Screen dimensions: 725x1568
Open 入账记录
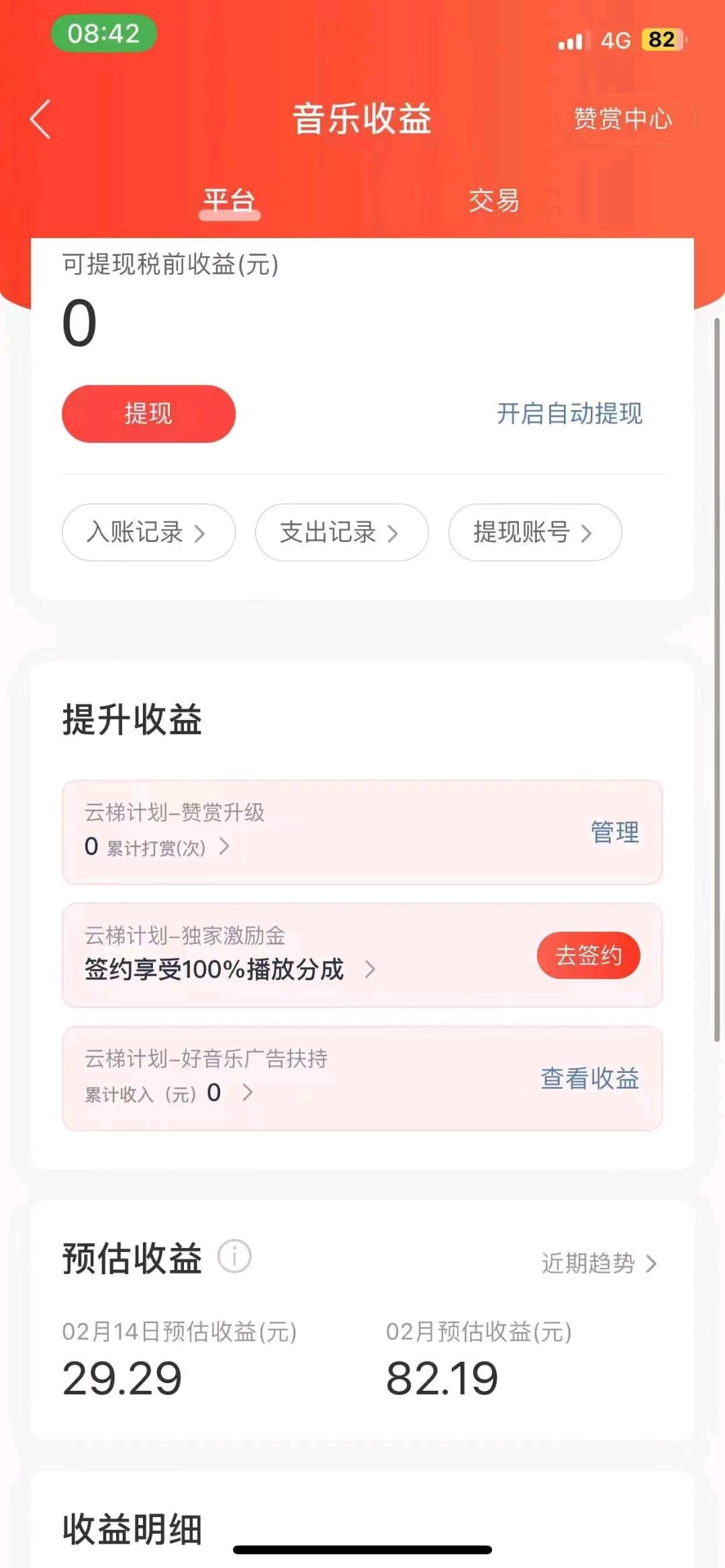click(148, 532)
